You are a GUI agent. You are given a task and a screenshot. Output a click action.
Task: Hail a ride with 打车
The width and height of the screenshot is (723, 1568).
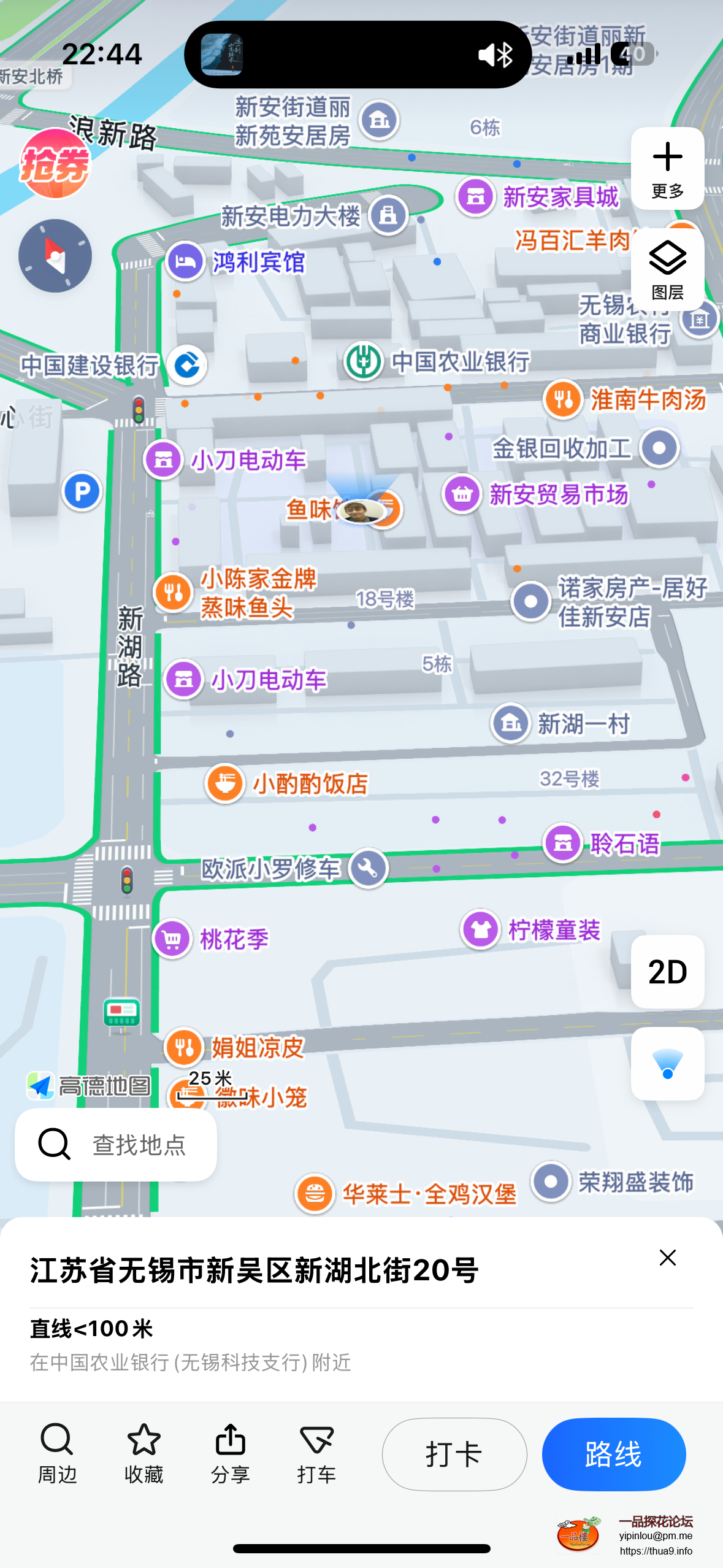pyautogui.click(x=316, y=1453)
